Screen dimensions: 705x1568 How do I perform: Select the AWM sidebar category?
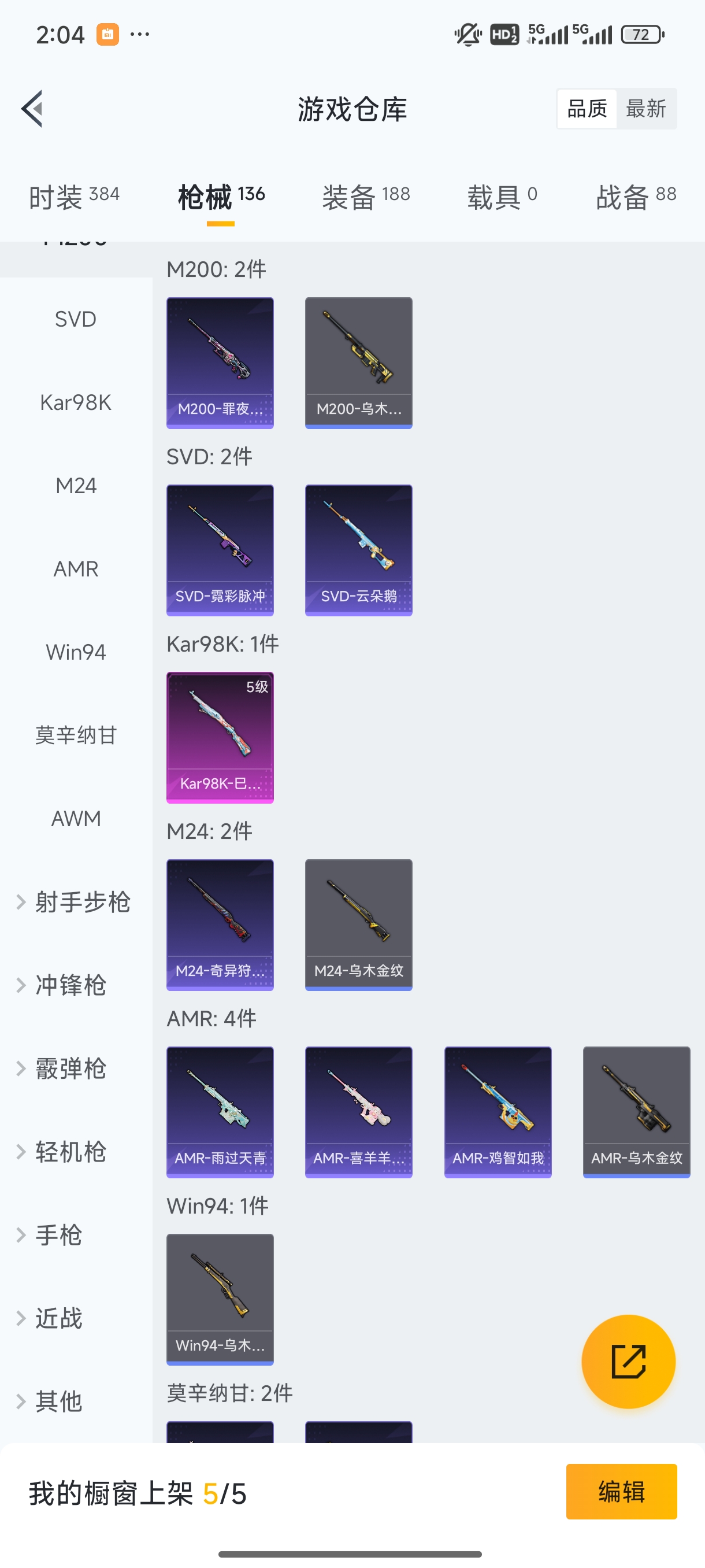(x=76, y=819)
